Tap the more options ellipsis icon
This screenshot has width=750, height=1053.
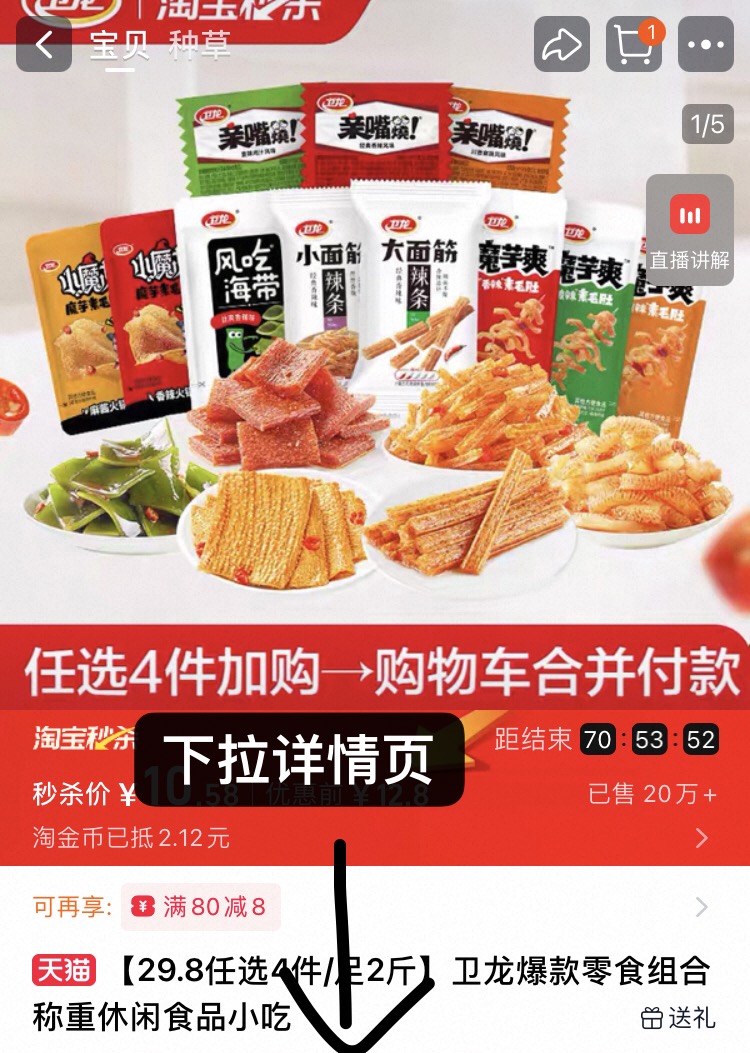[707, 44]
